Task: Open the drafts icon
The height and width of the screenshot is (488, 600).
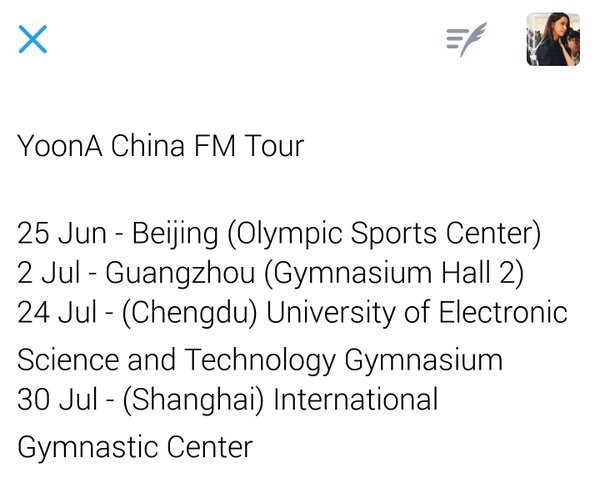Action: (466, 40)
